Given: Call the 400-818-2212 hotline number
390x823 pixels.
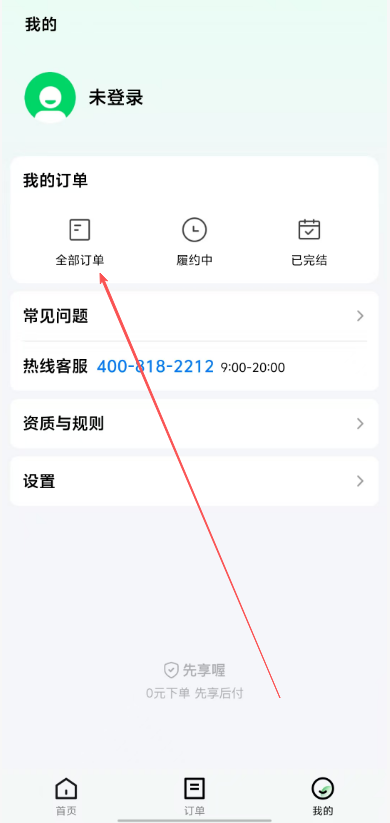Looking at the screenshot, I should coord(155,366).
